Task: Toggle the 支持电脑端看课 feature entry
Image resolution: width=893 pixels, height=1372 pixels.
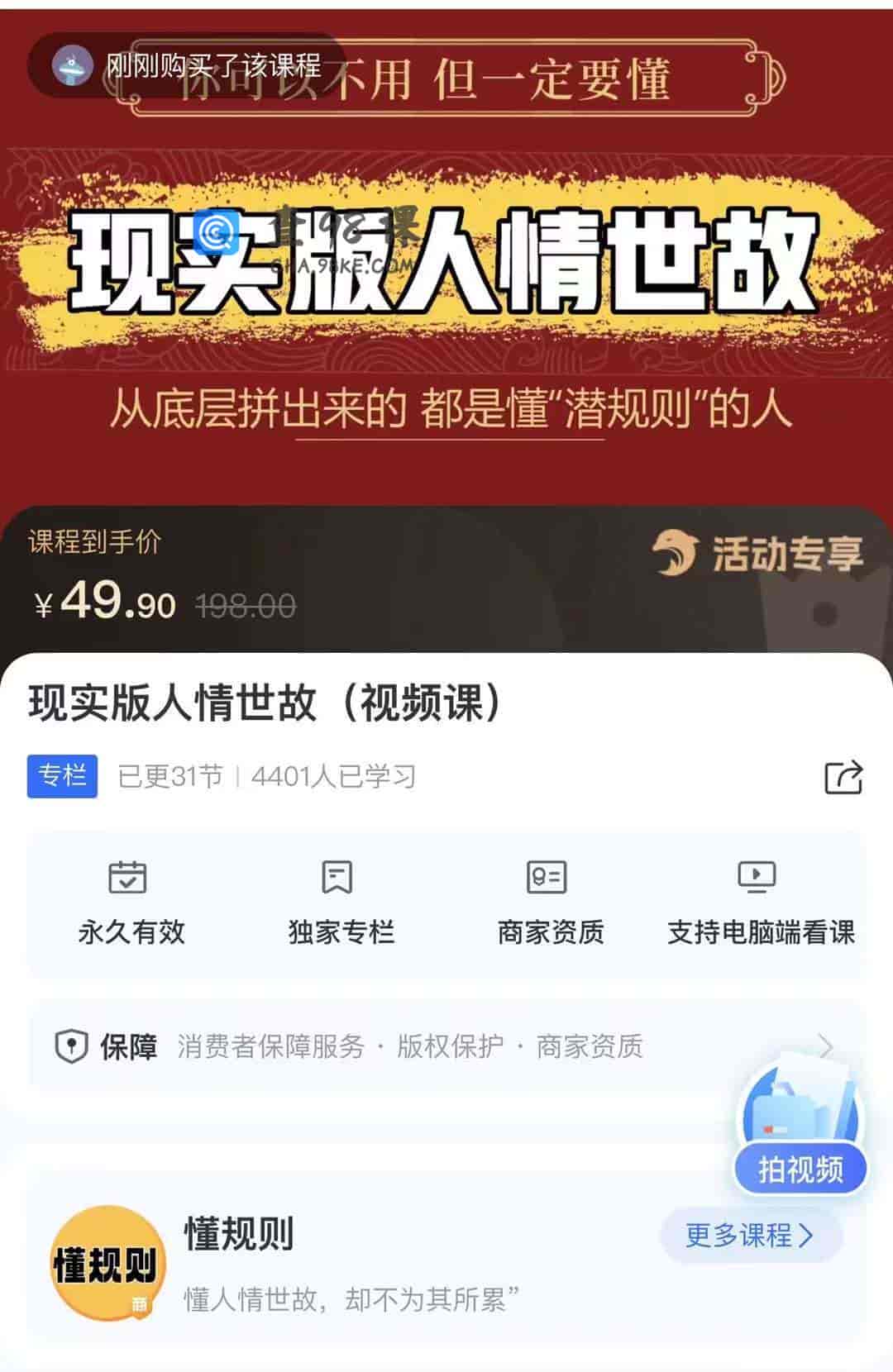Action: click(758, 932)
